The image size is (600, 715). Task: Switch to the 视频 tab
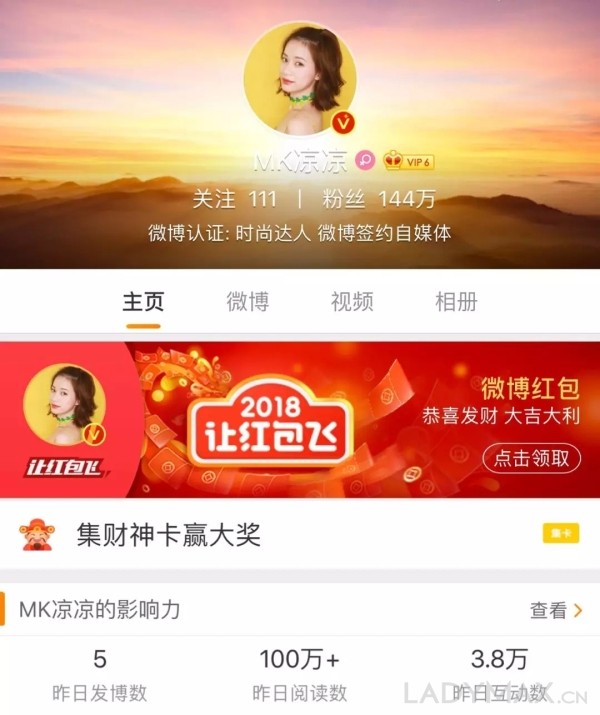tap(352, 301)
